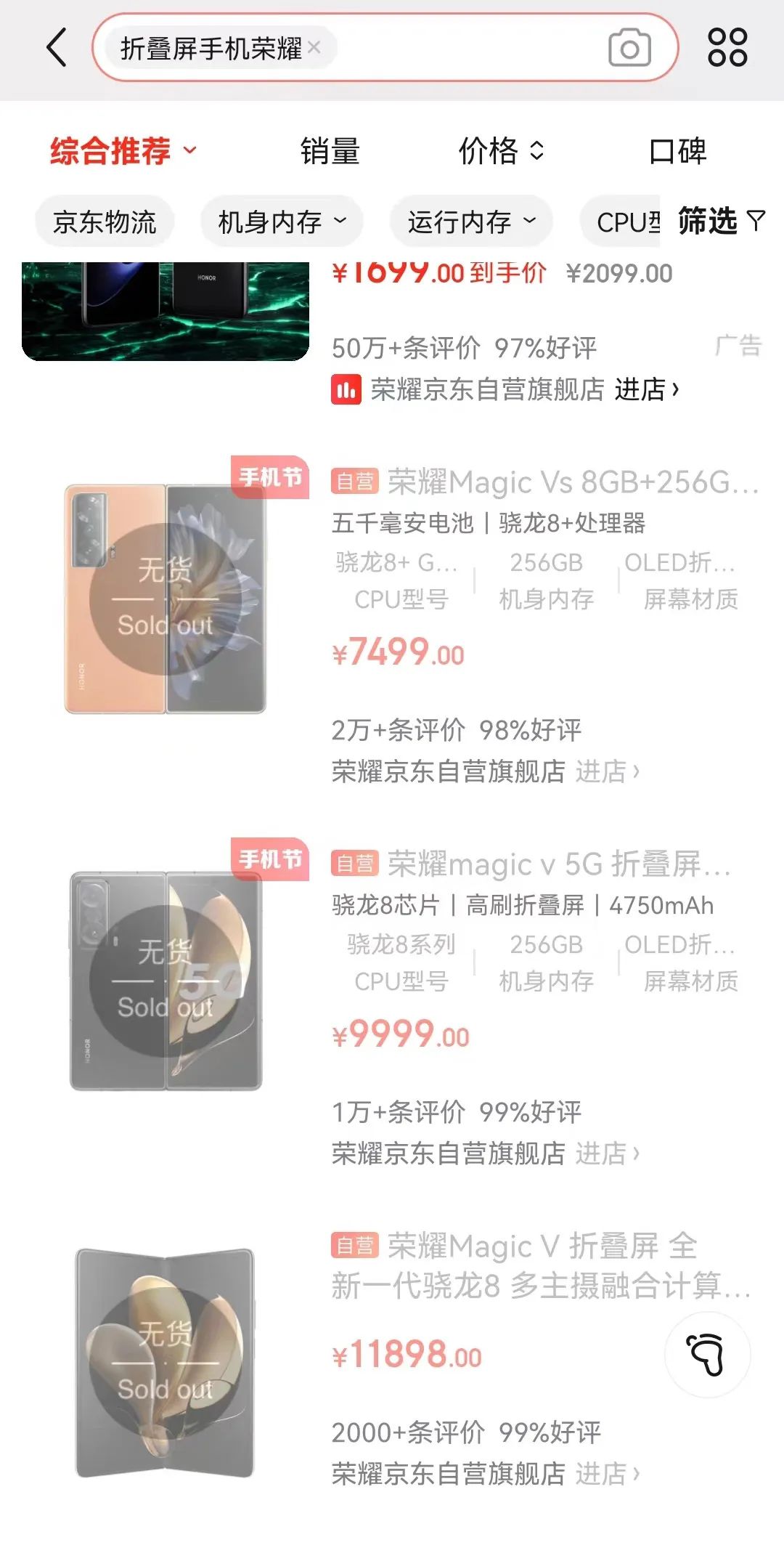The image size is (784, 1545).
Task: Switch layout with the four-circle grid icon
Action: pyautogui.click(x=727, y=48)
